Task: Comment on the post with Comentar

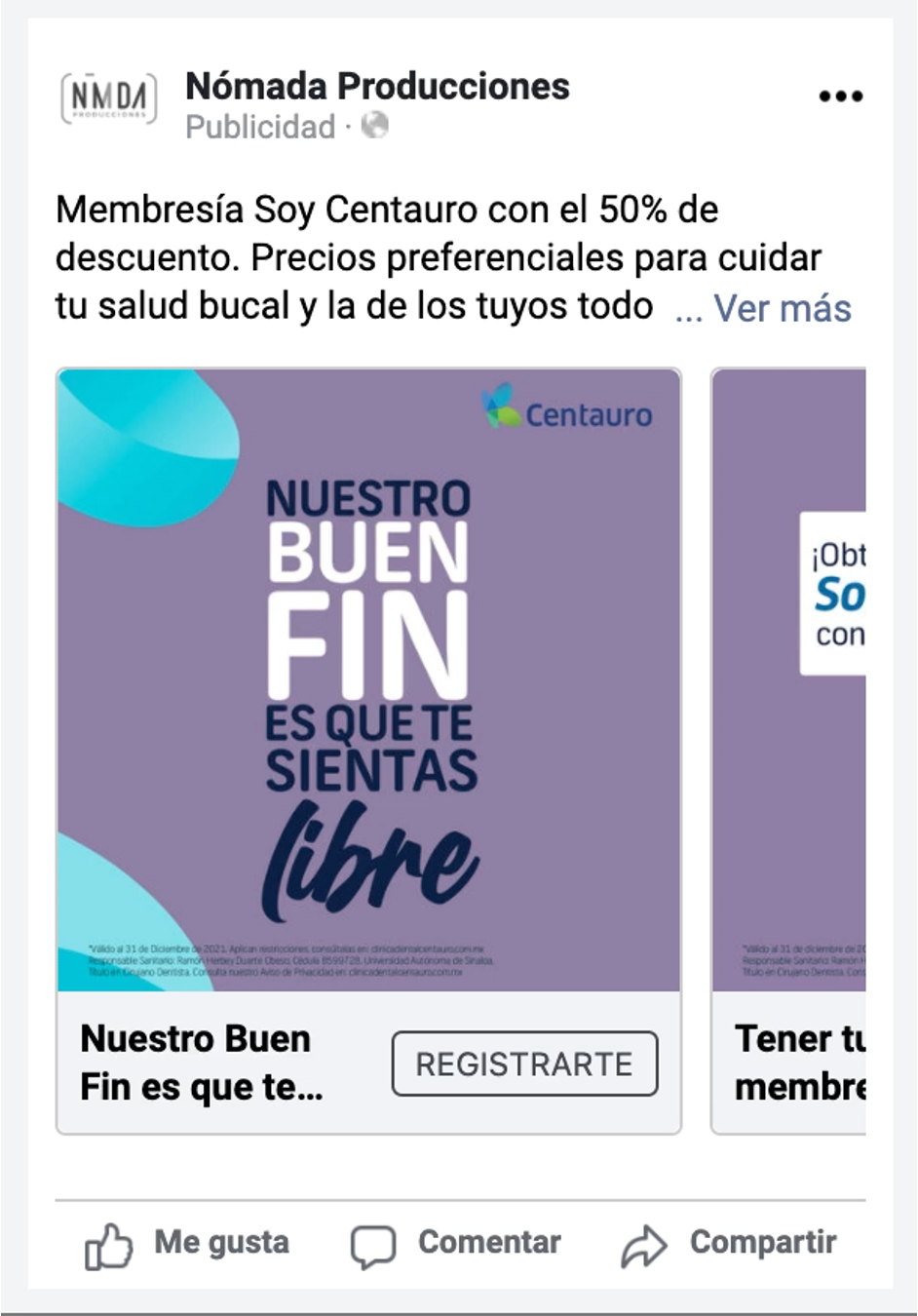Action: (x=456, y=1244)
